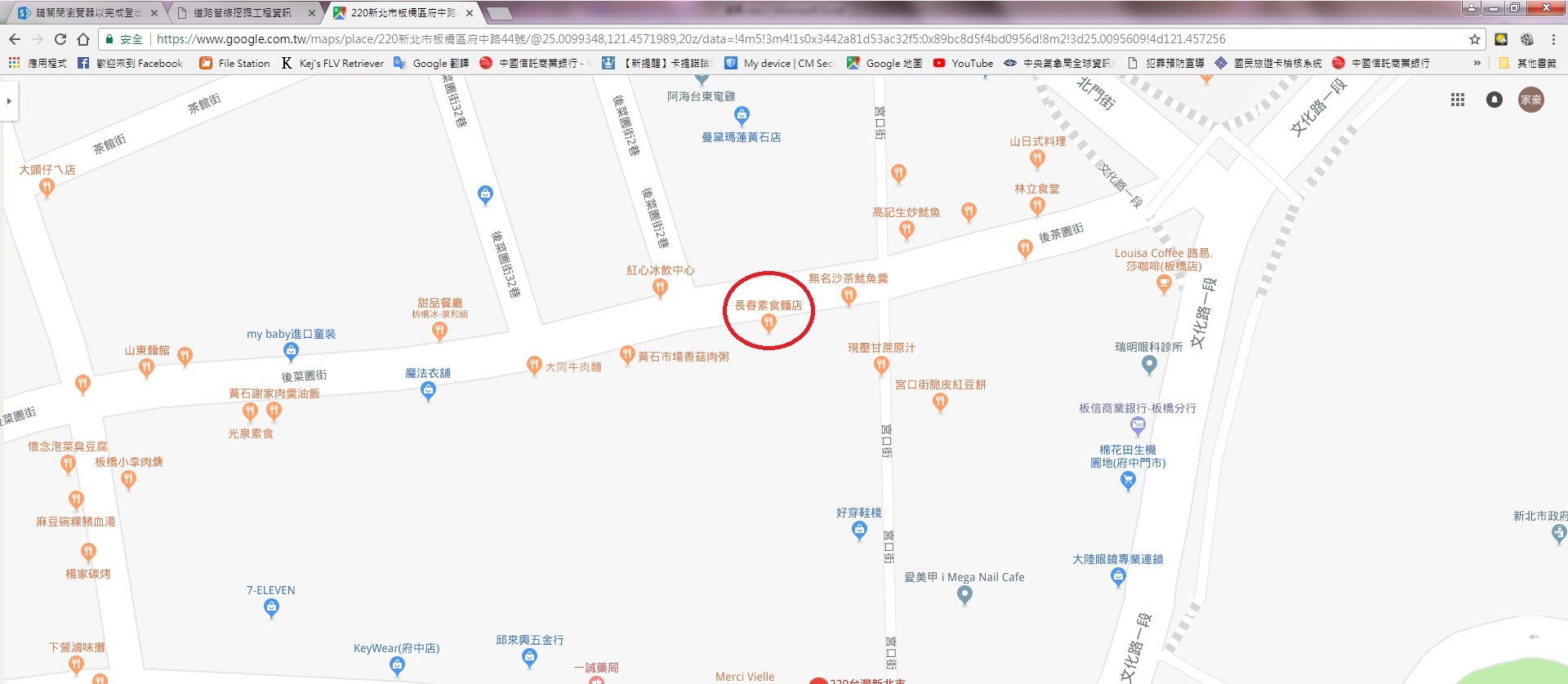Go back to the previous page
Screen dimensions: 1568x684
coord(15,39)
